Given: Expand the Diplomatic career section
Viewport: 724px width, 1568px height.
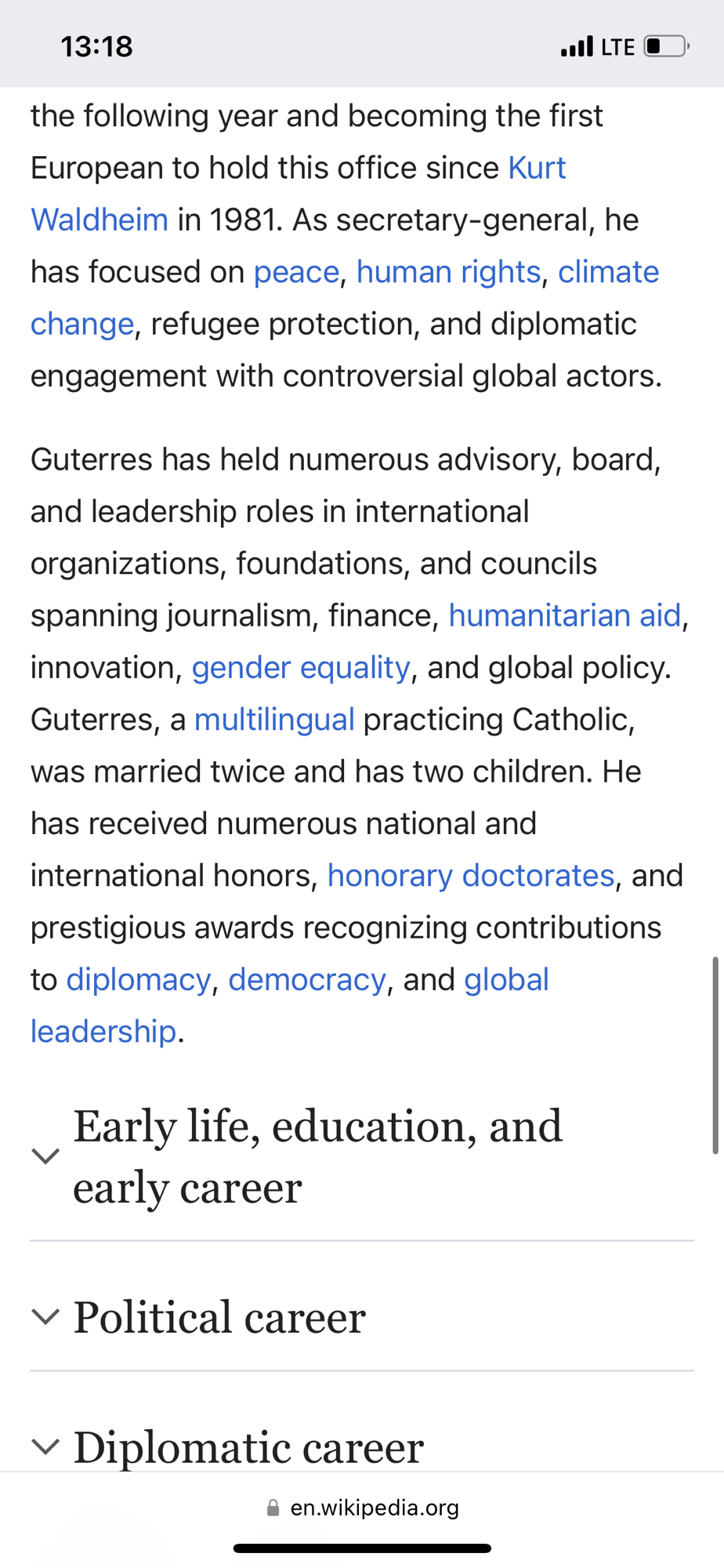Looking at the screenshot, I should 248,1447.
